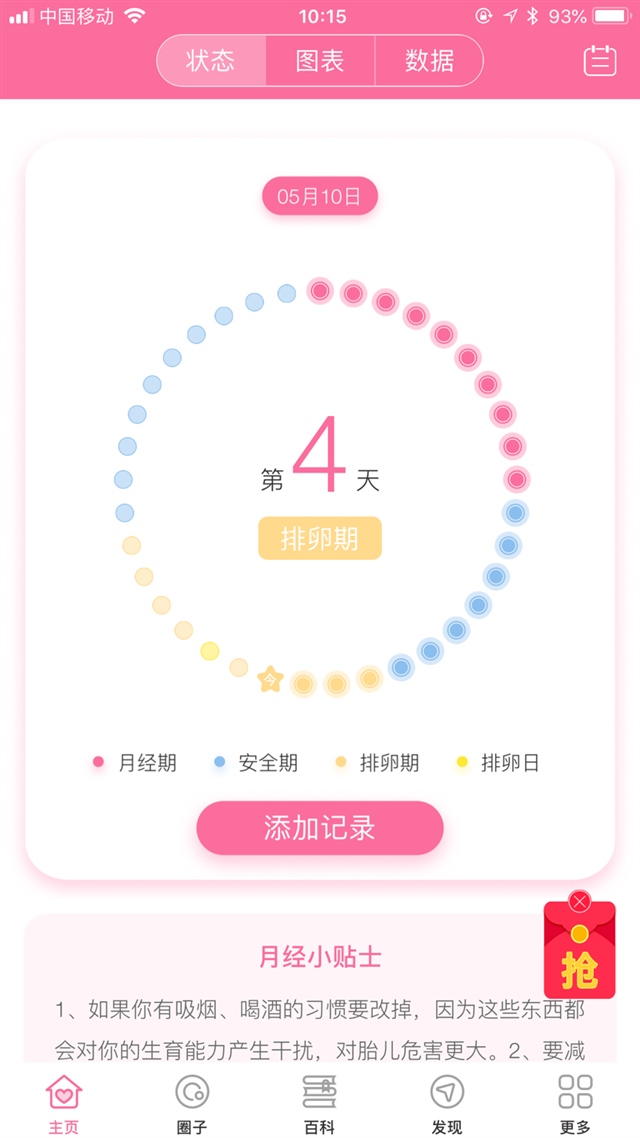Switch to the 发现 tab
Image resolution: width=640 pixels, height=1138 pixels.
[447, 1103]
